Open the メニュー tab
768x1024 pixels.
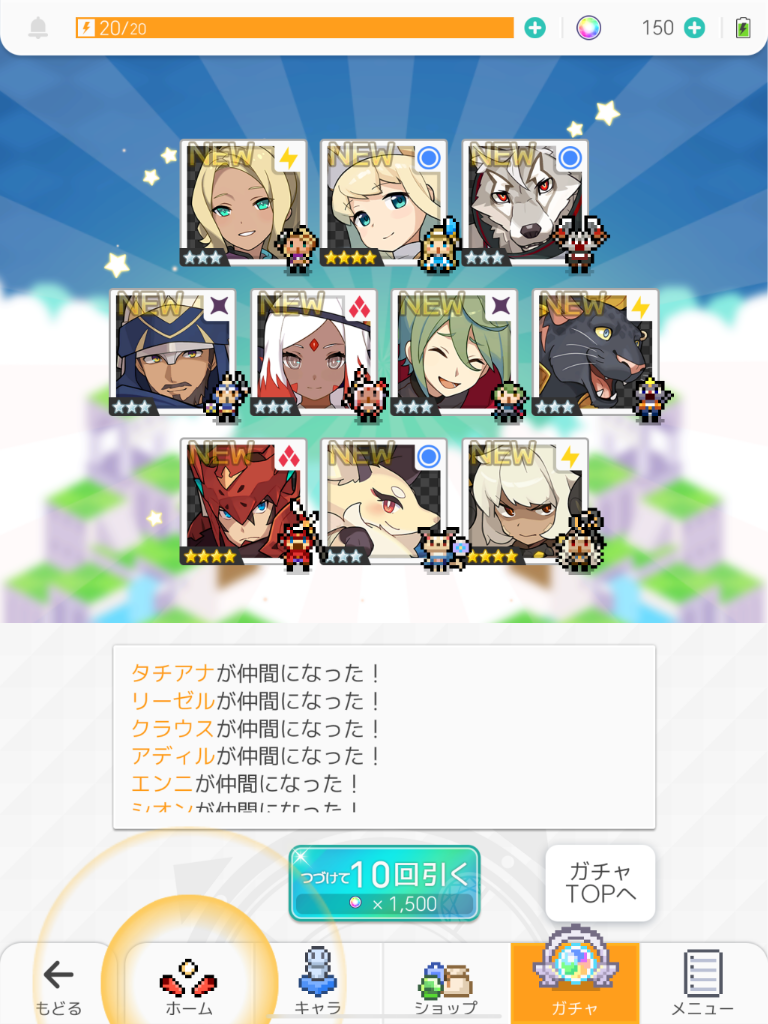[702, 984]
